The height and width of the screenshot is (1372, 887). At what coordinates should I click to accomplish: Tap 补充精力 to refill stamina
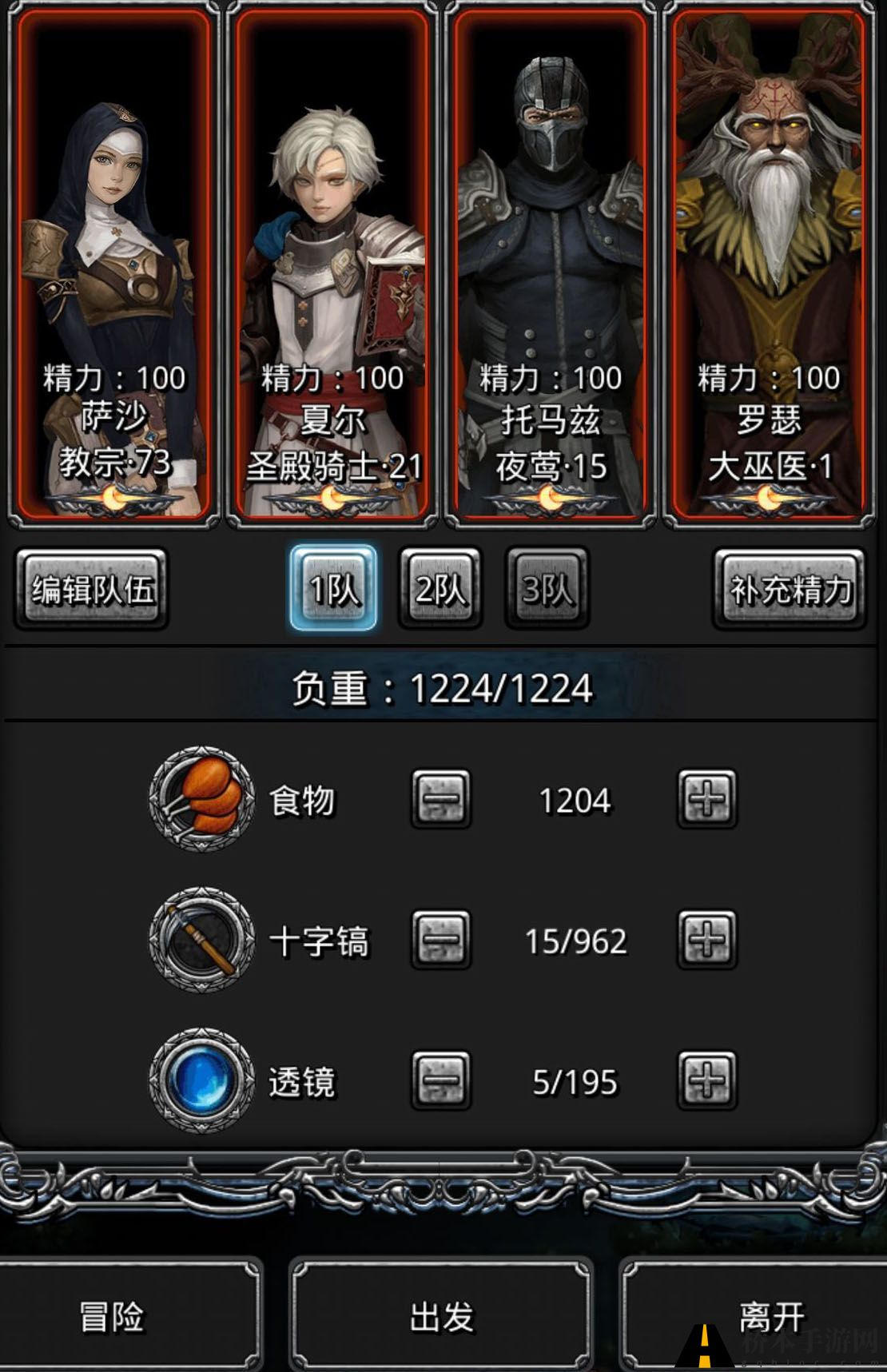click(x=790, y=590)
